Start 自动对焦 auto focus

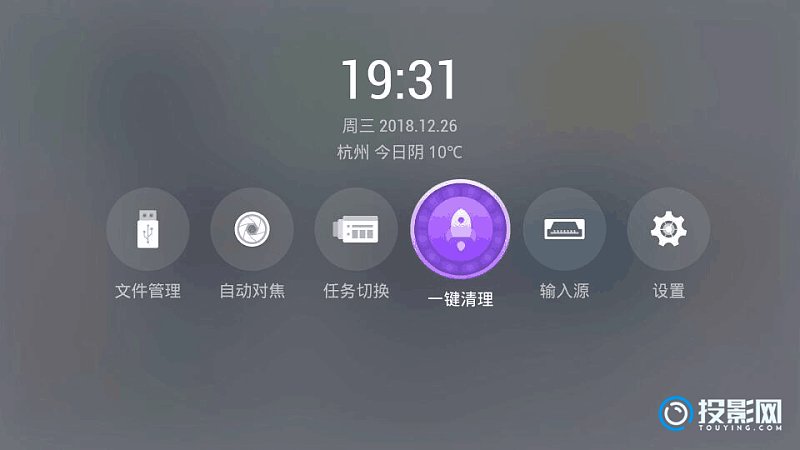[252, 230]
